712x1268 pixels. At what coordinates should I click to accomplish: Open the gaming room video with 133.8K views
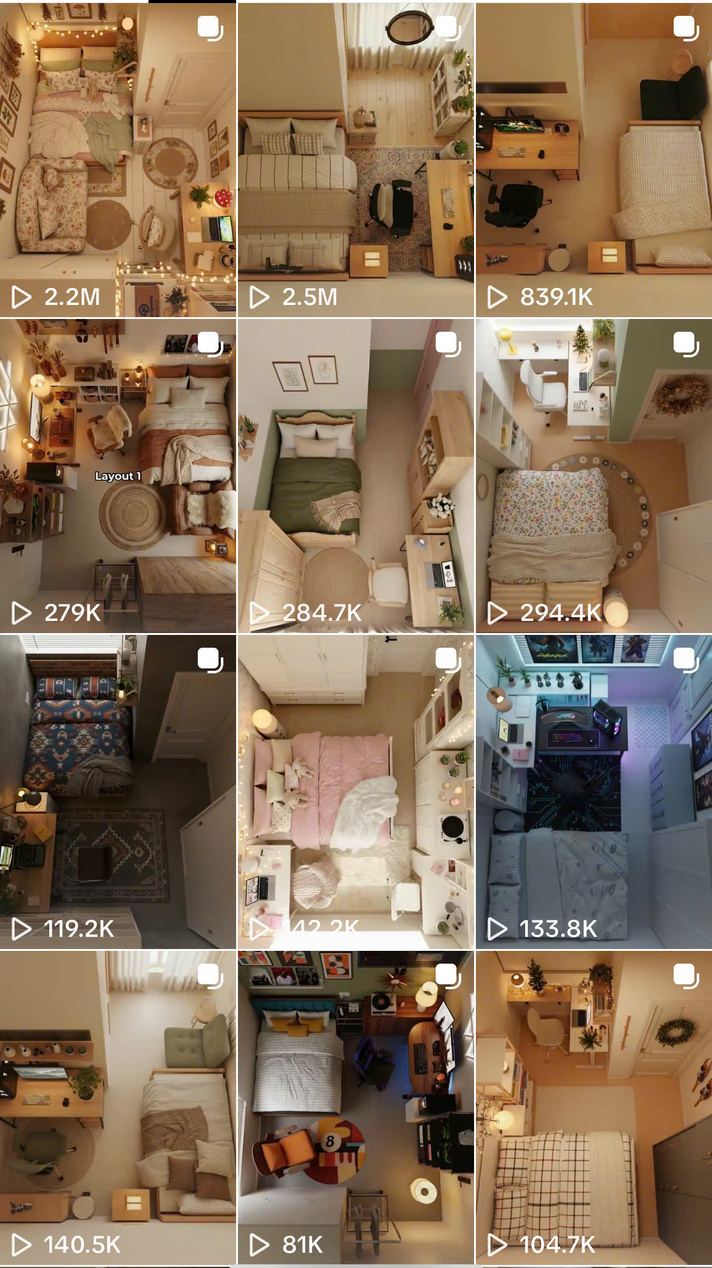pyautogui.click(x=594, y=792)
